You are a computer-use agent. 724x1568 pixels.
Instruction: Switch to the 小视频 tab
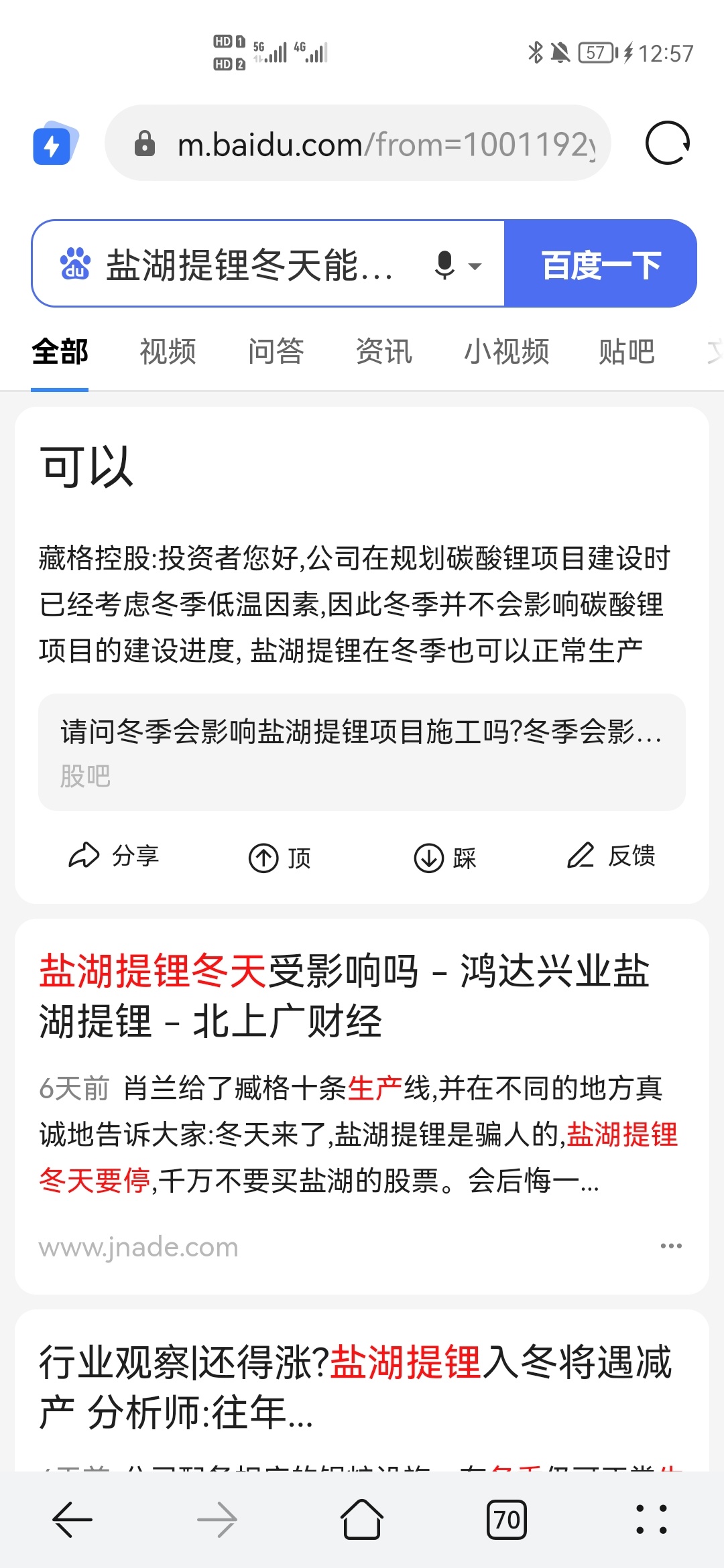(507, 352)
